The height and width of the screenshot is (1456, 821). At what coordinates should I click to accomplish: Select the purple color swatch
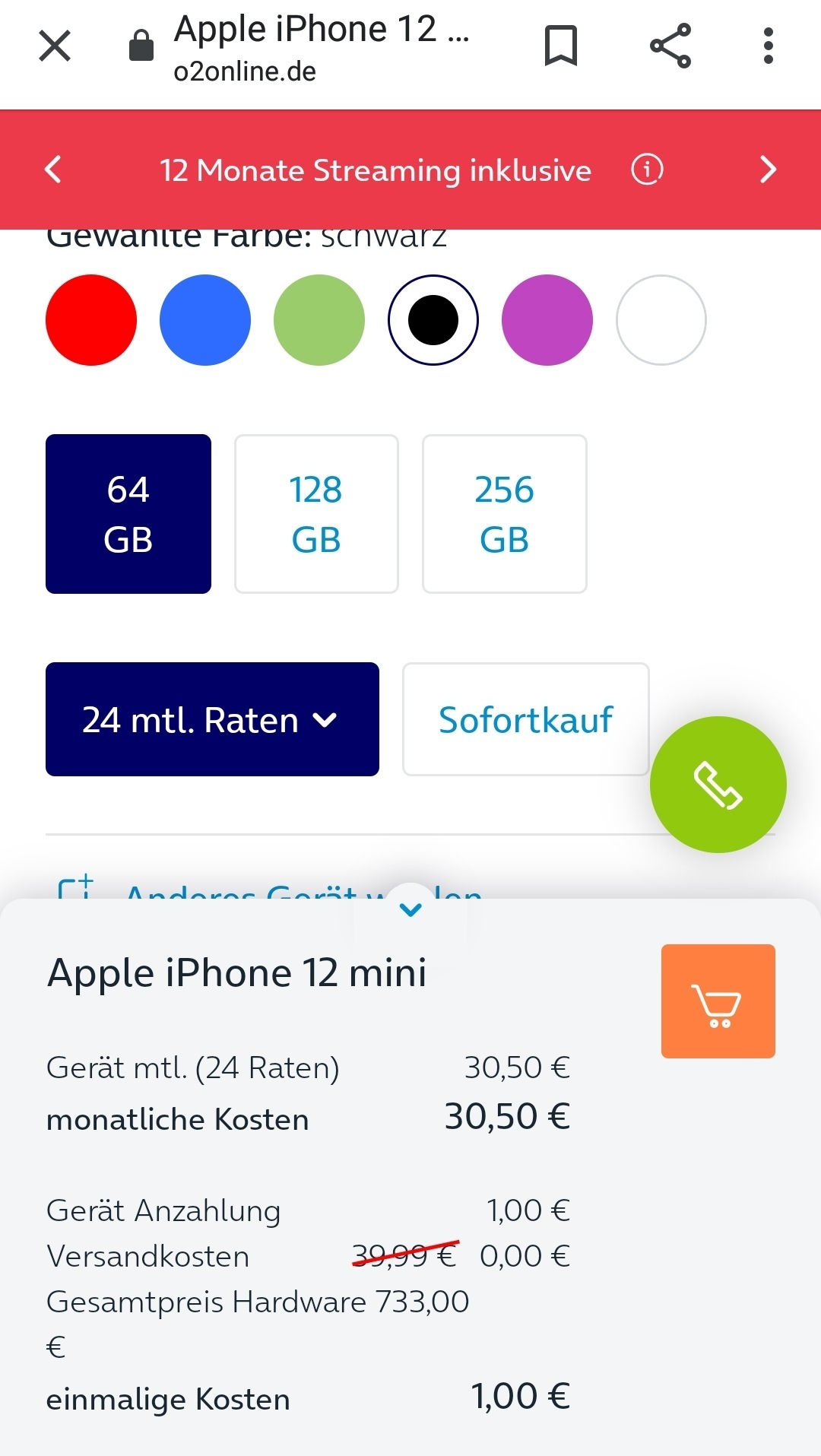click(x=547, y=320)
